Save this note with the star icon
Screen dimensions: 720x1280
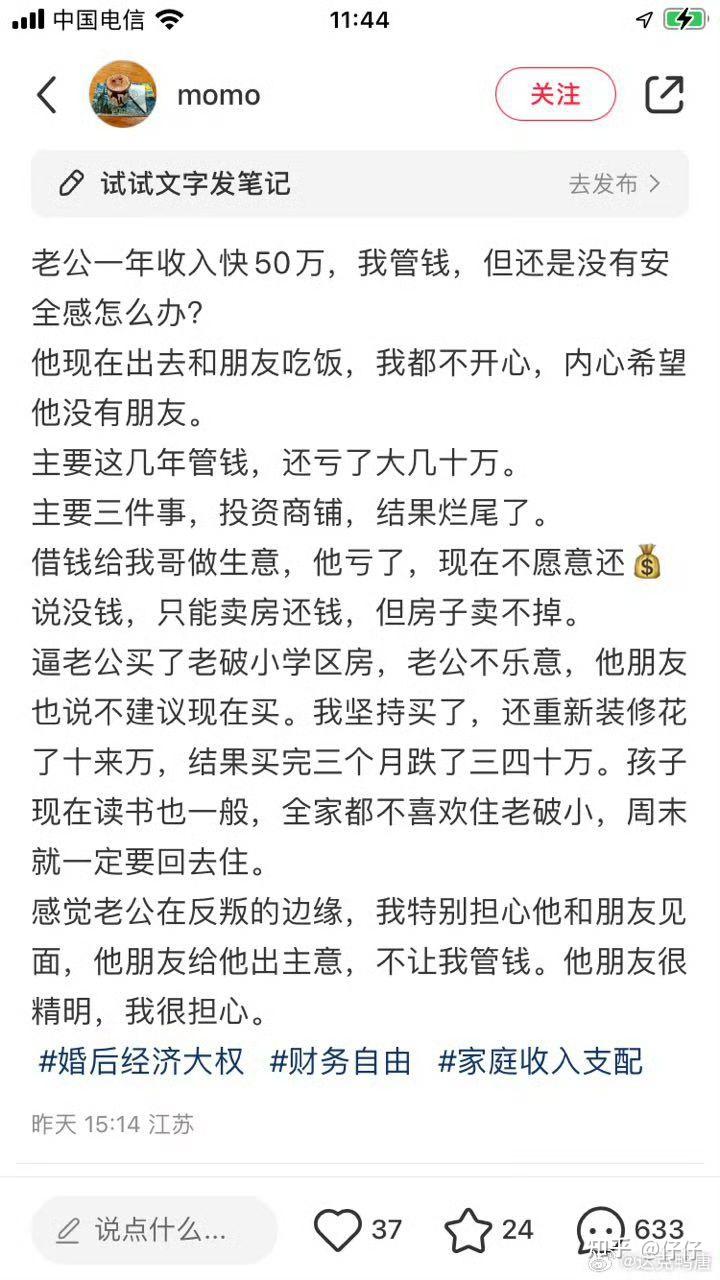(x=468, y=1230)
